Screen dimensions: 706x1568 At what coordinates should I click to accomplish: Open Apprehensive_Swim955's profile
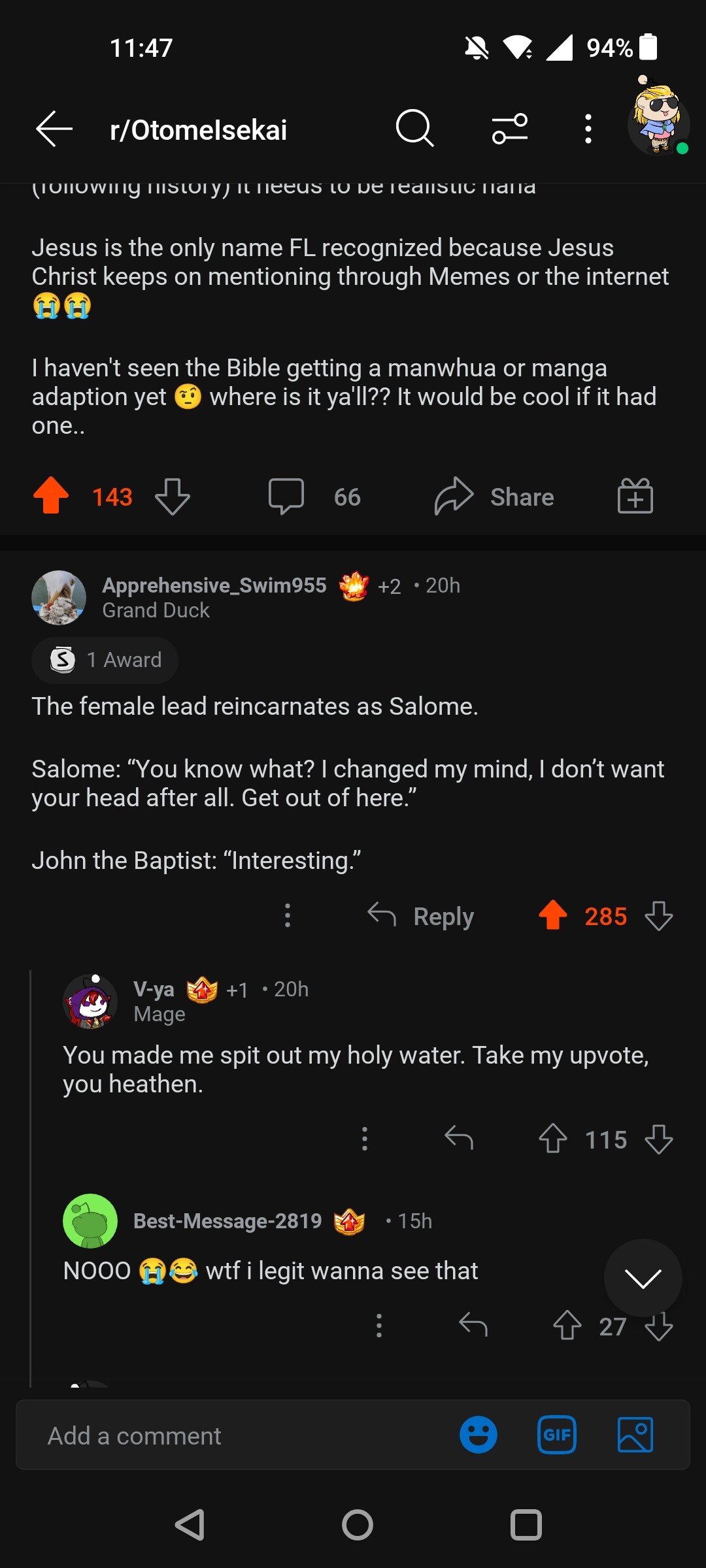[x=214, y=585]
